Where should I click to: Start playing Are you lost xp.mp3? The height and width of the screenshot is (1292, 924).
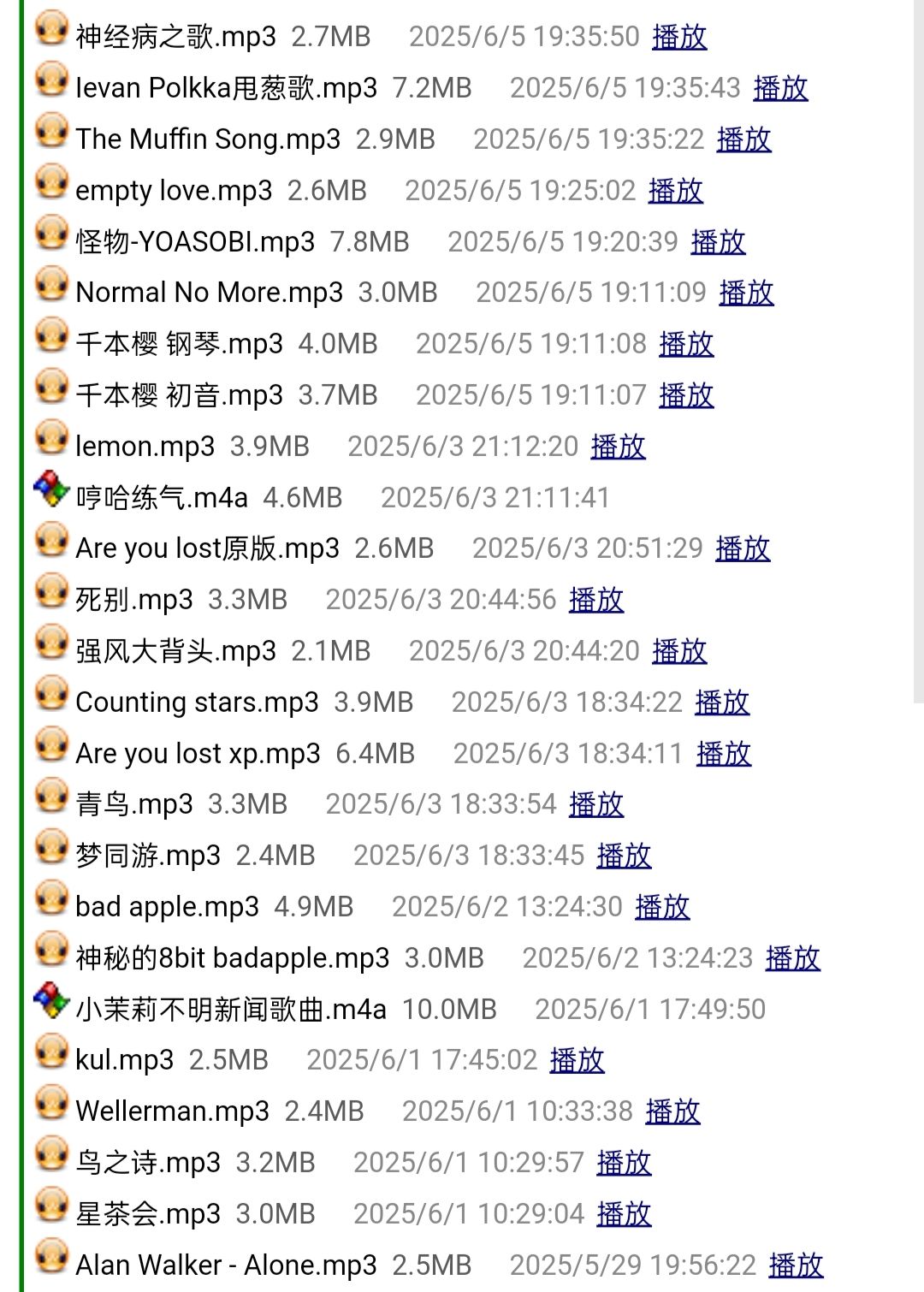pyautogui.click(x=724, y=754)
